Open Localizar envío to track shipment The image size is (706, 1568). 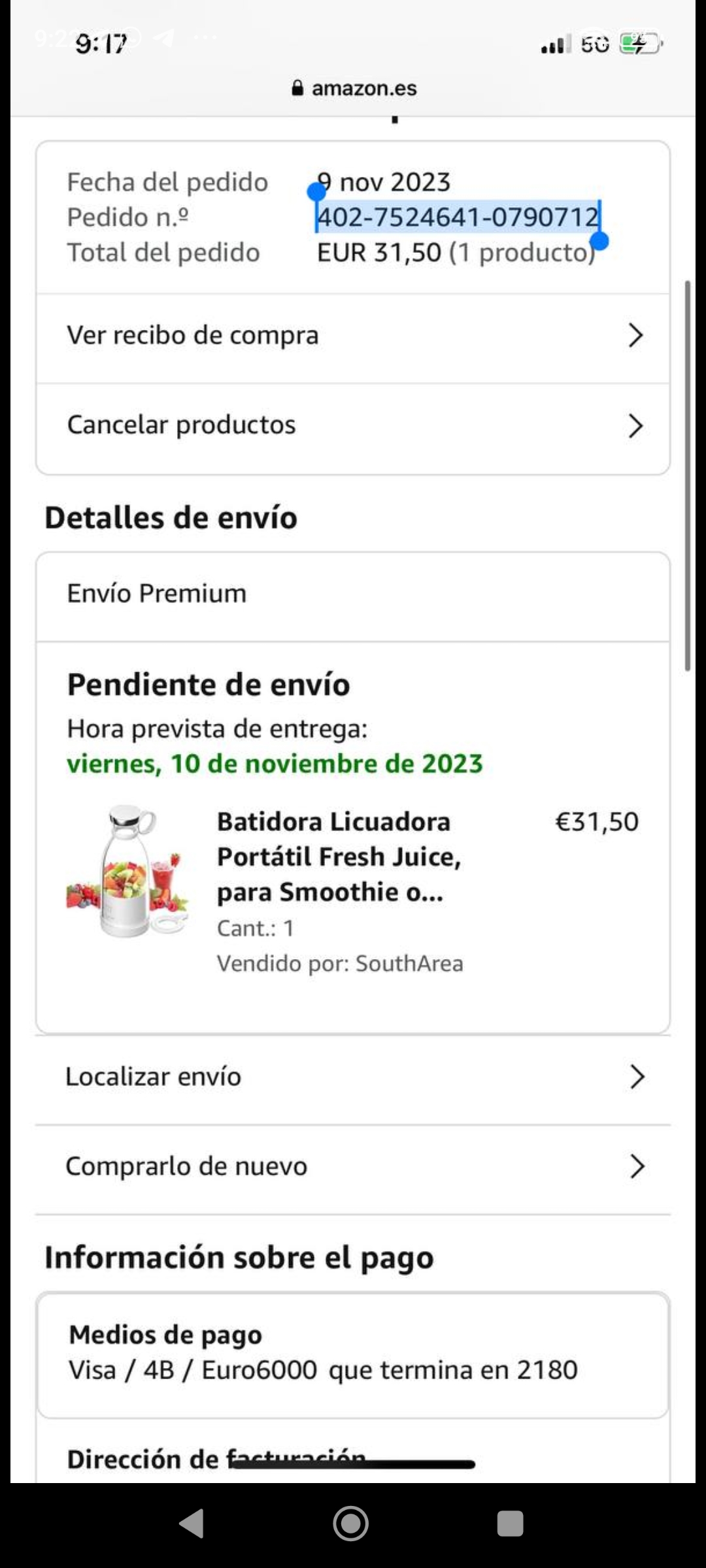coord(353,1077)
